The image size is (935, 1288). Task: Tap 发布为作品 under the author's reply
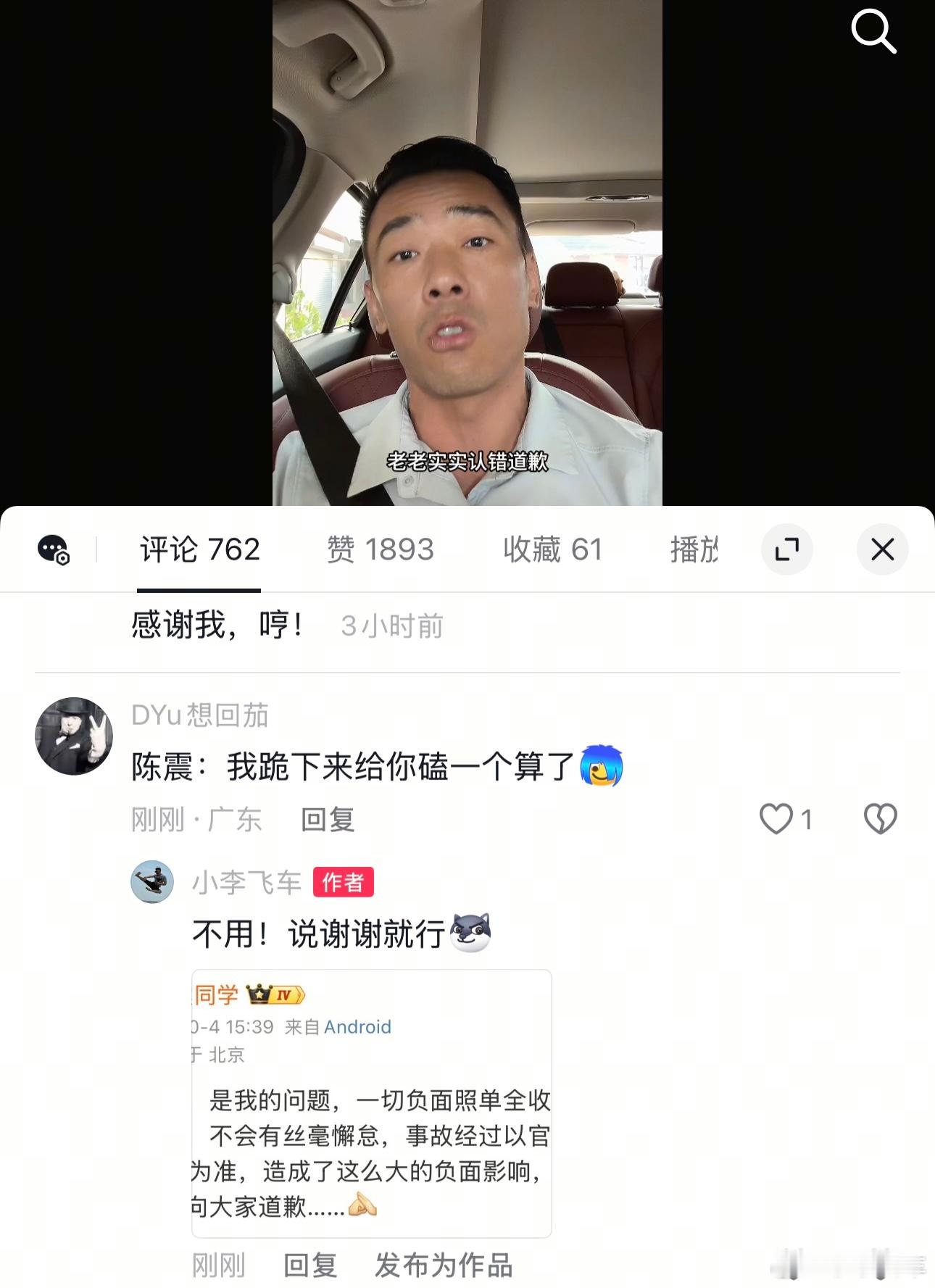[x=444, y=1266]
